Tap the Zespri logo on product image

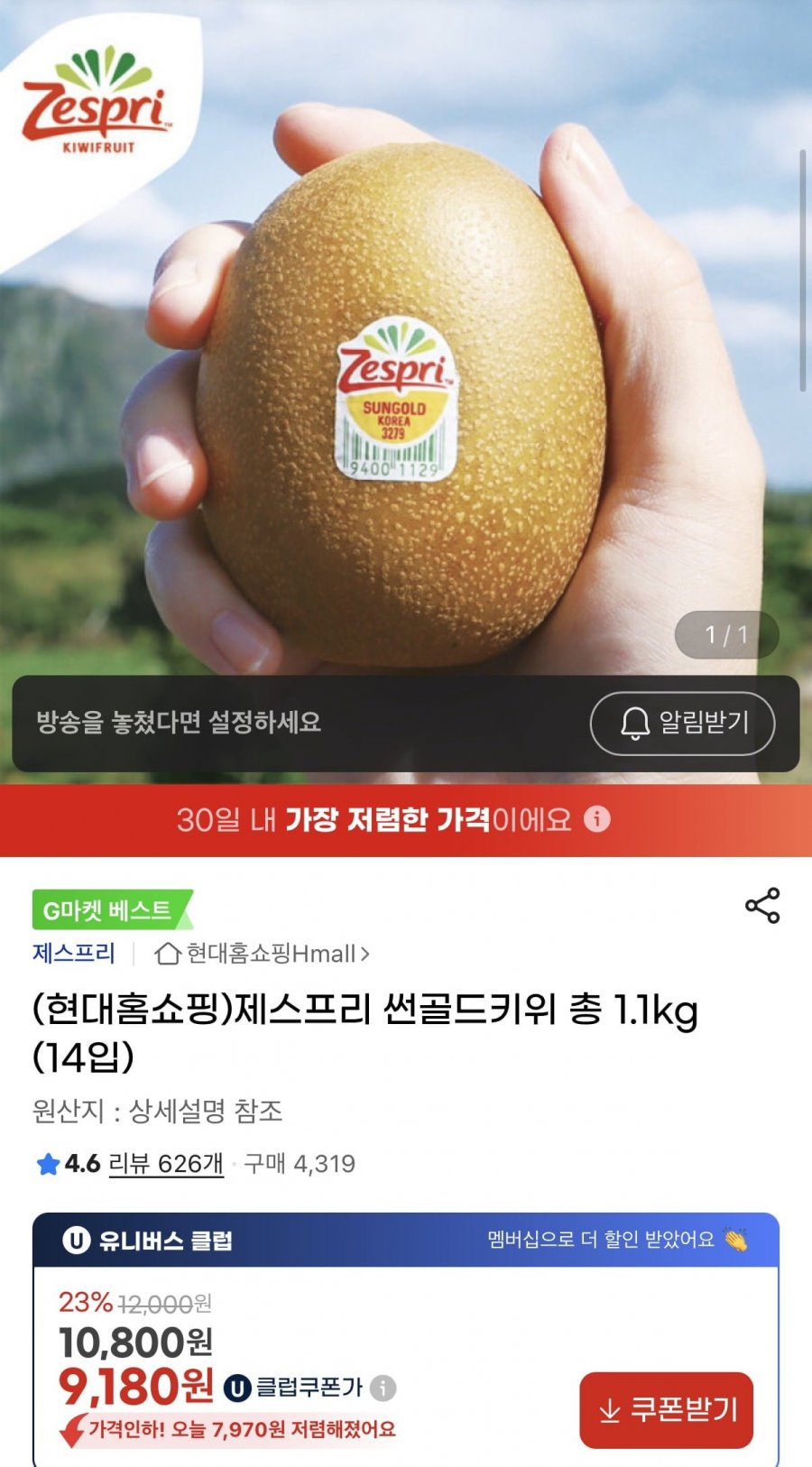[x=95, y=99]
